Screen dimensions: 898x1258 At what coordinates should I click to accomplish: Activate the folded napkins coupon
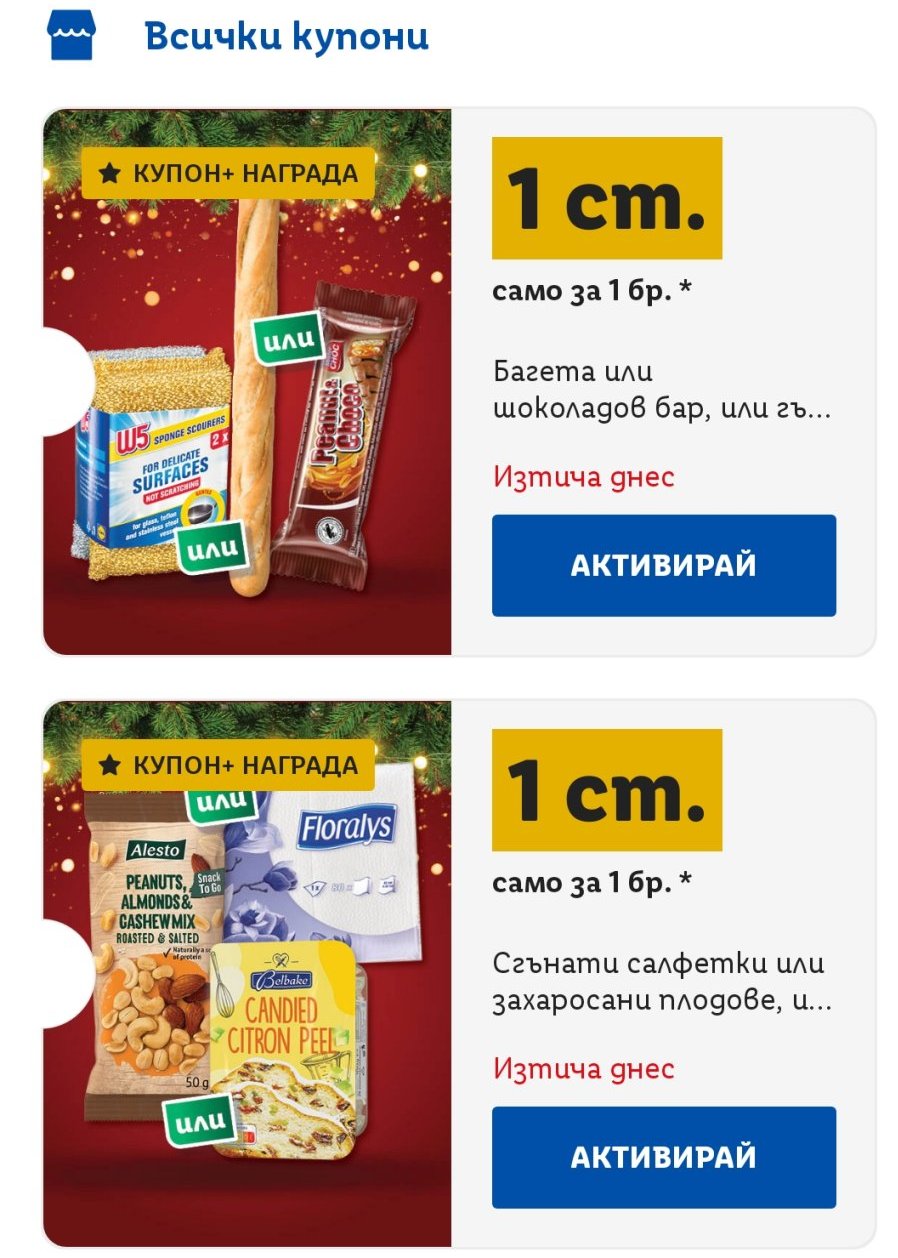click(x=663, y=1157)
